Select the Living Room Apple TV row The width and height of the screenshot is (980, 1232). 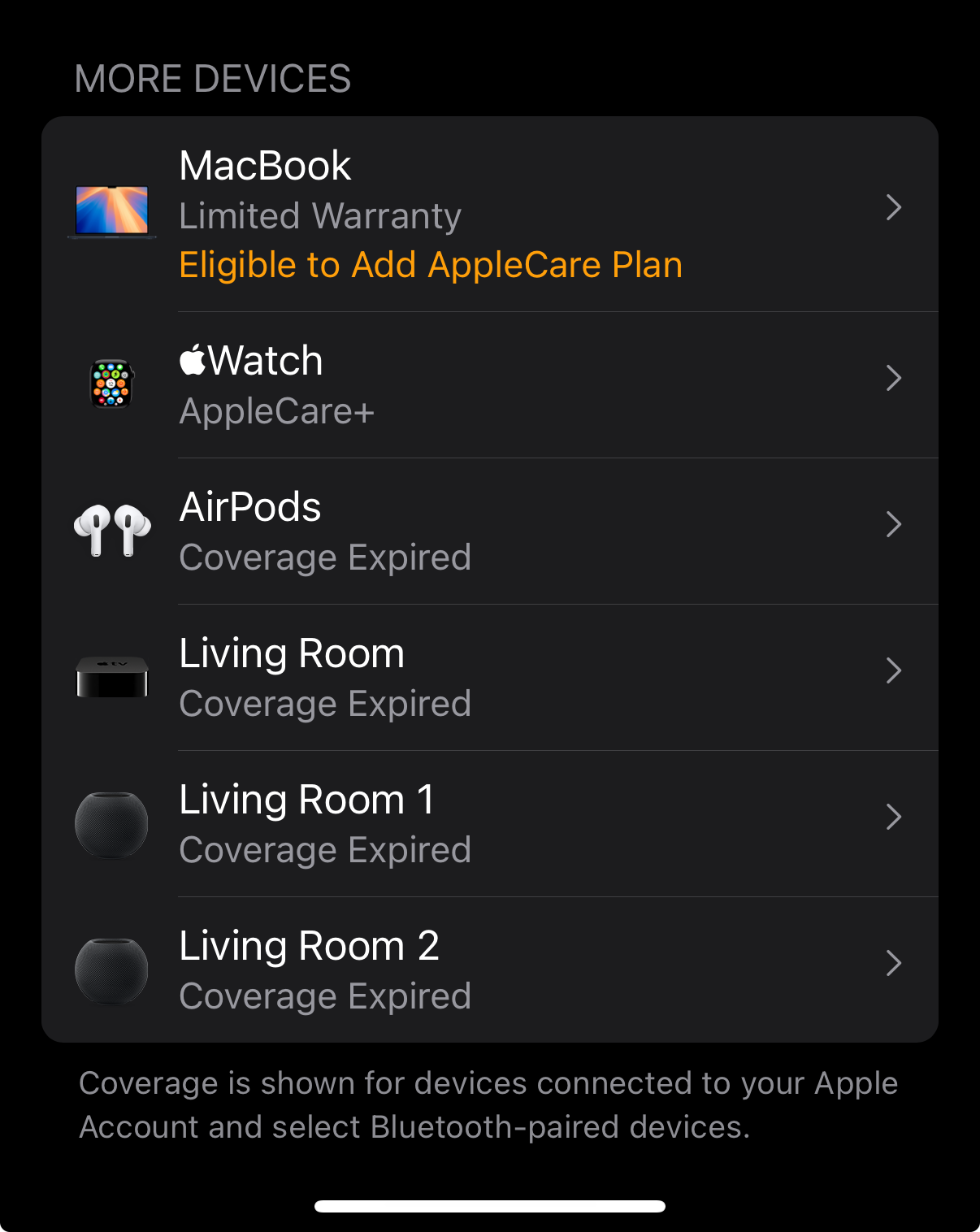[x=489, y=677]
